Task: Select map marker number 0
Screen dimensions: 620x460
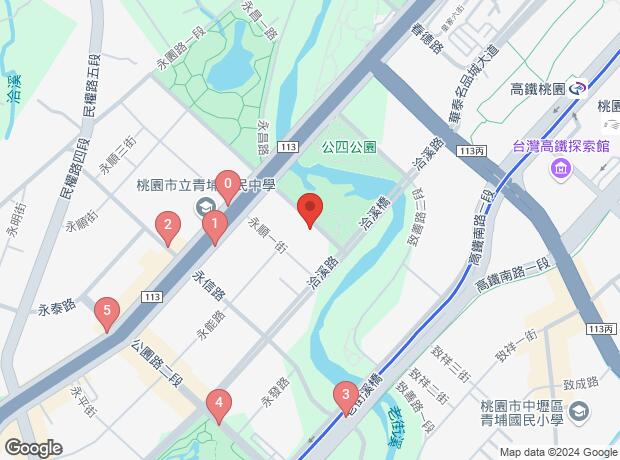Action: coord(229,186)
